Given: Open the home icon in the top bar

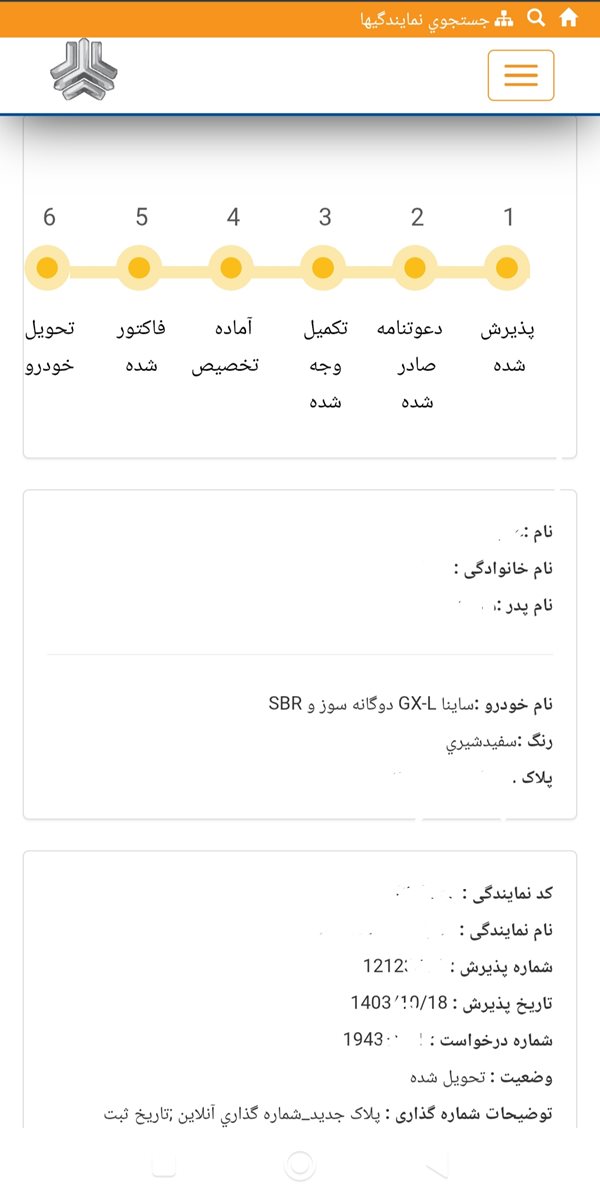Looking at the screenshot, I should 569,18.
